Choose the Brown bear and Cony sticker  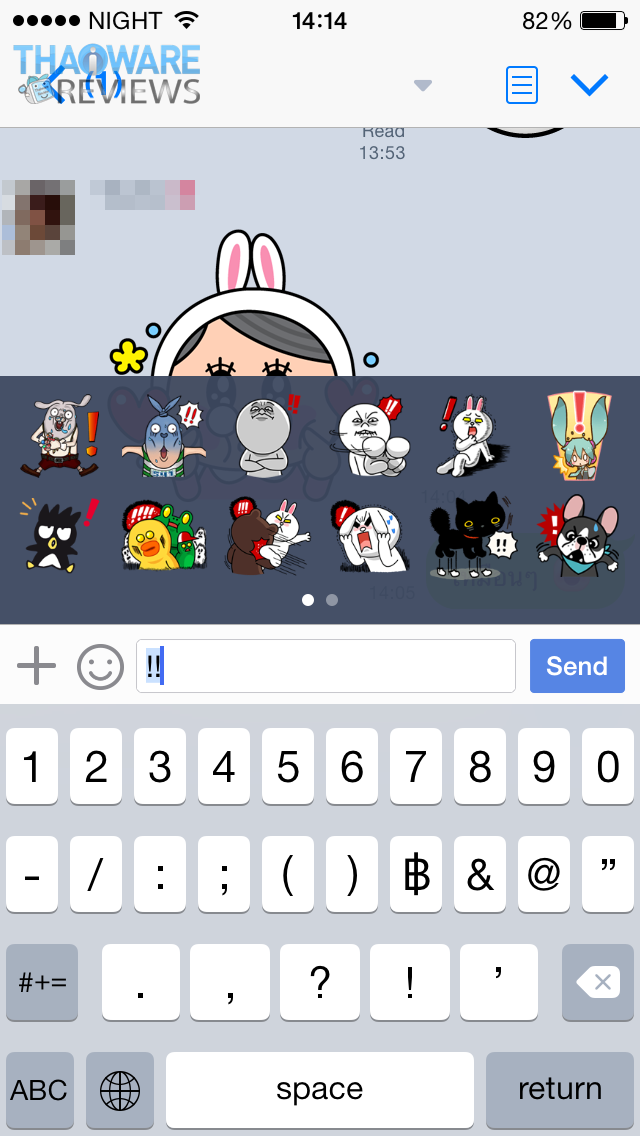click(266, 535)
